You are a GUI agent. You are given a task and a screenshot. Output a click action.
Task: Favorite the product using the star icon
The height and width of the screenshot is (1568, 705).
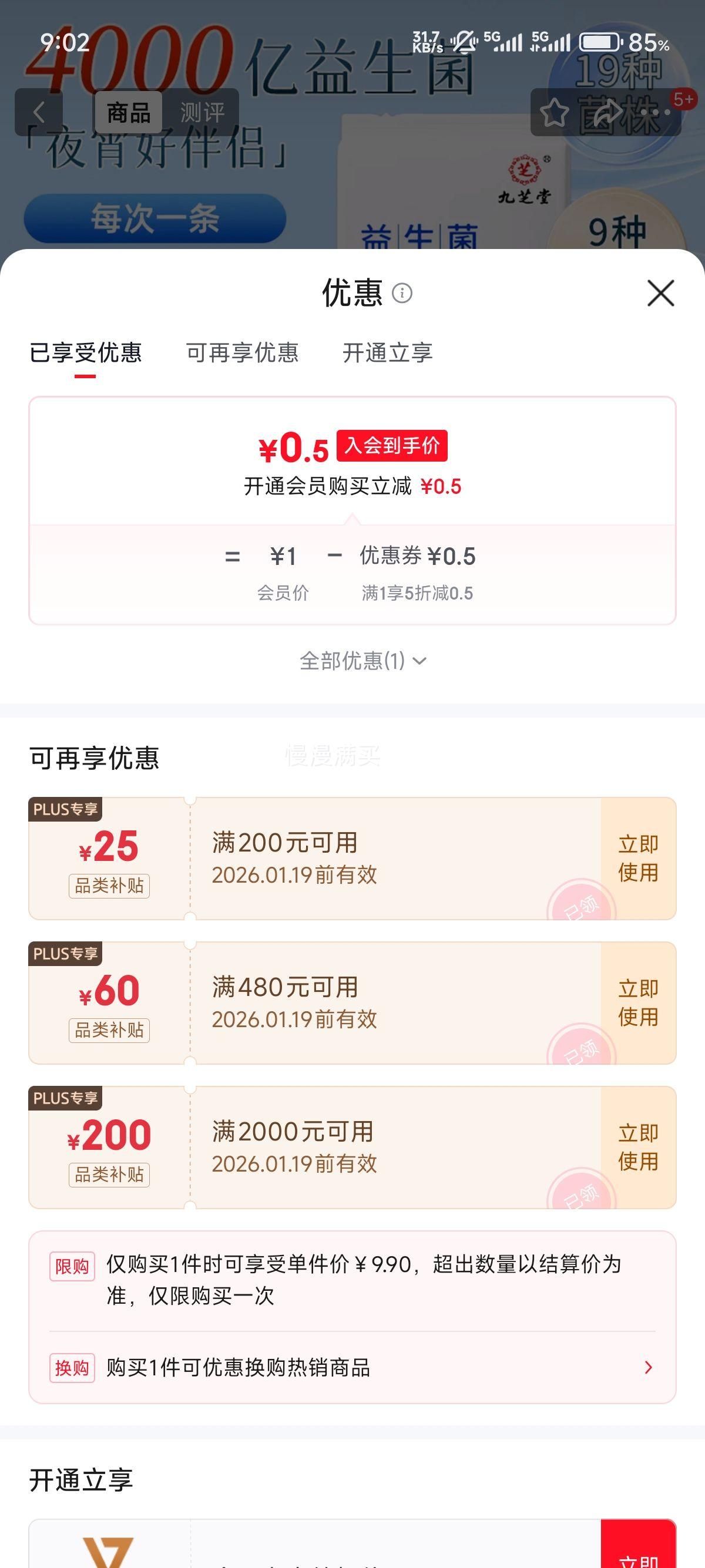tap(555, 111)
